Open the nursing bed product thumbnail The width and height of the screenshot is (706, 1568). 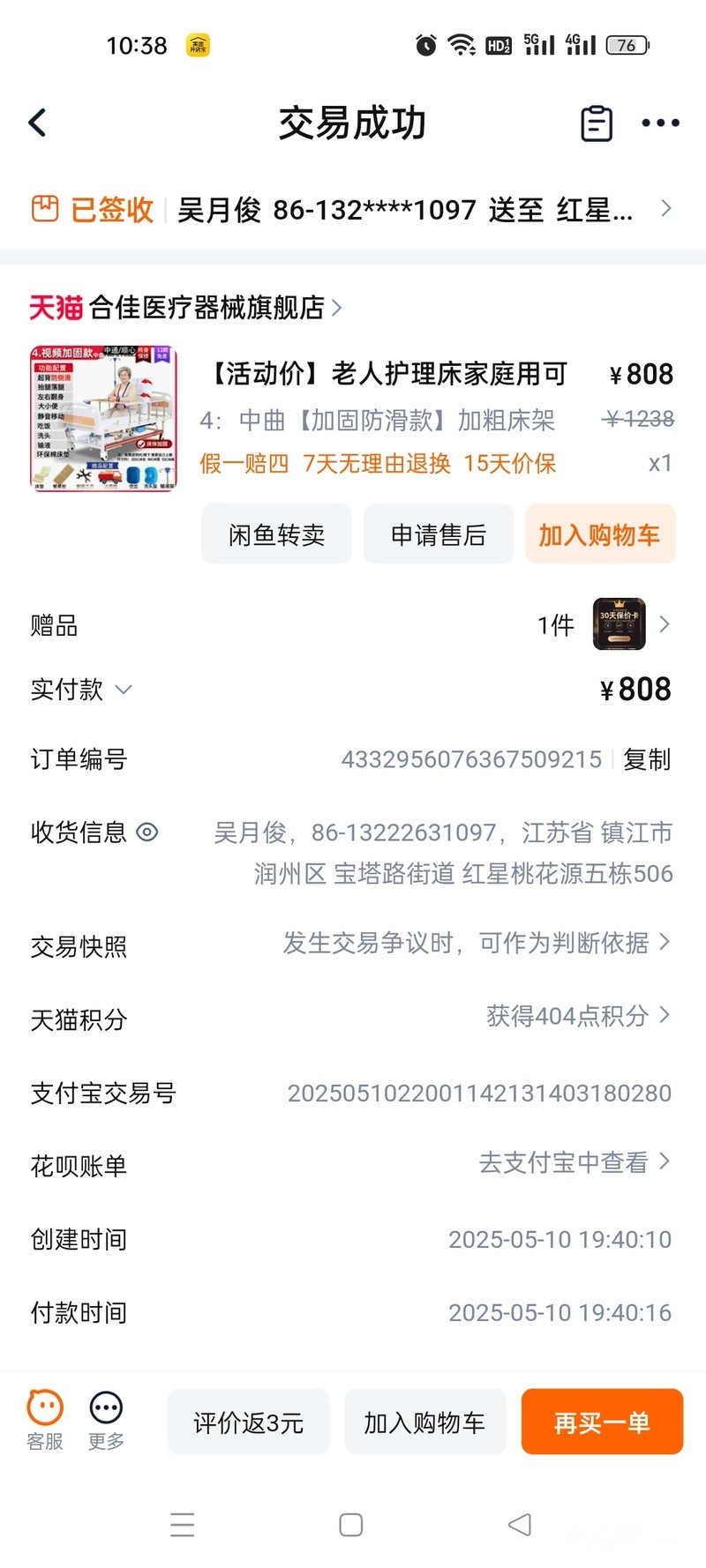[x=103, y=419]
